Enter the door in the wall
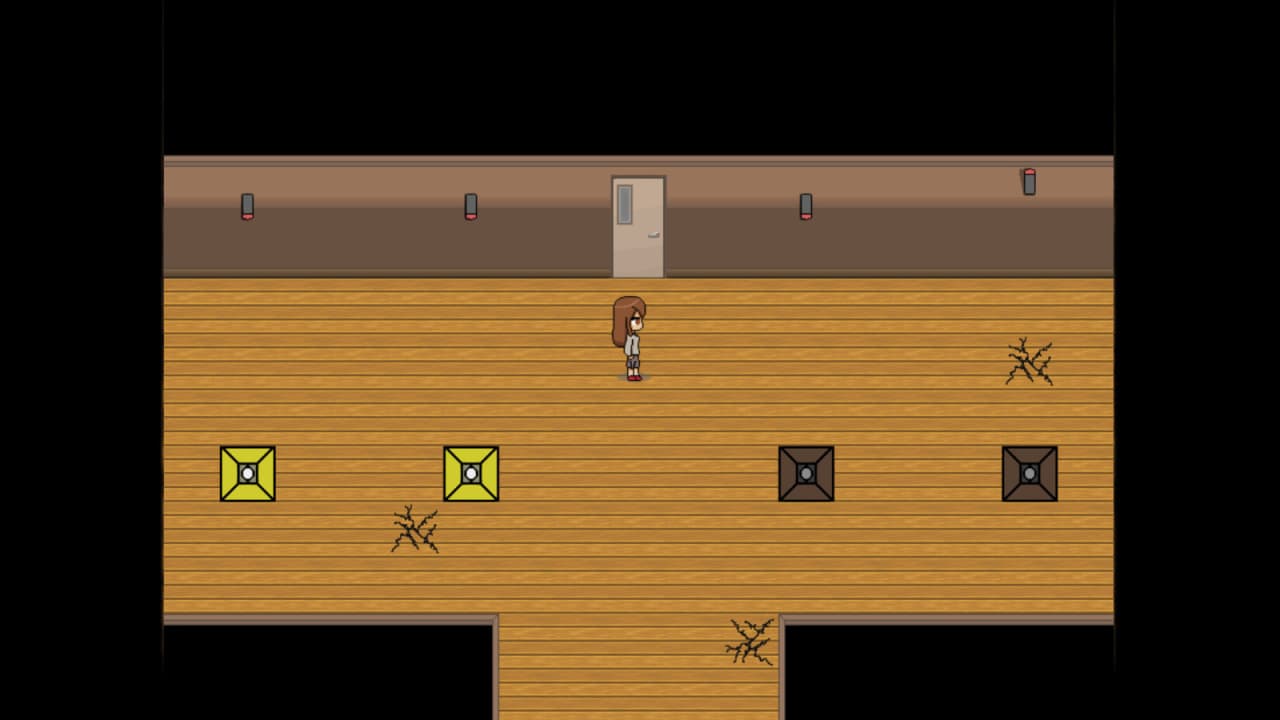This screenshot has width=1280, height=720. tap(638, 228)
